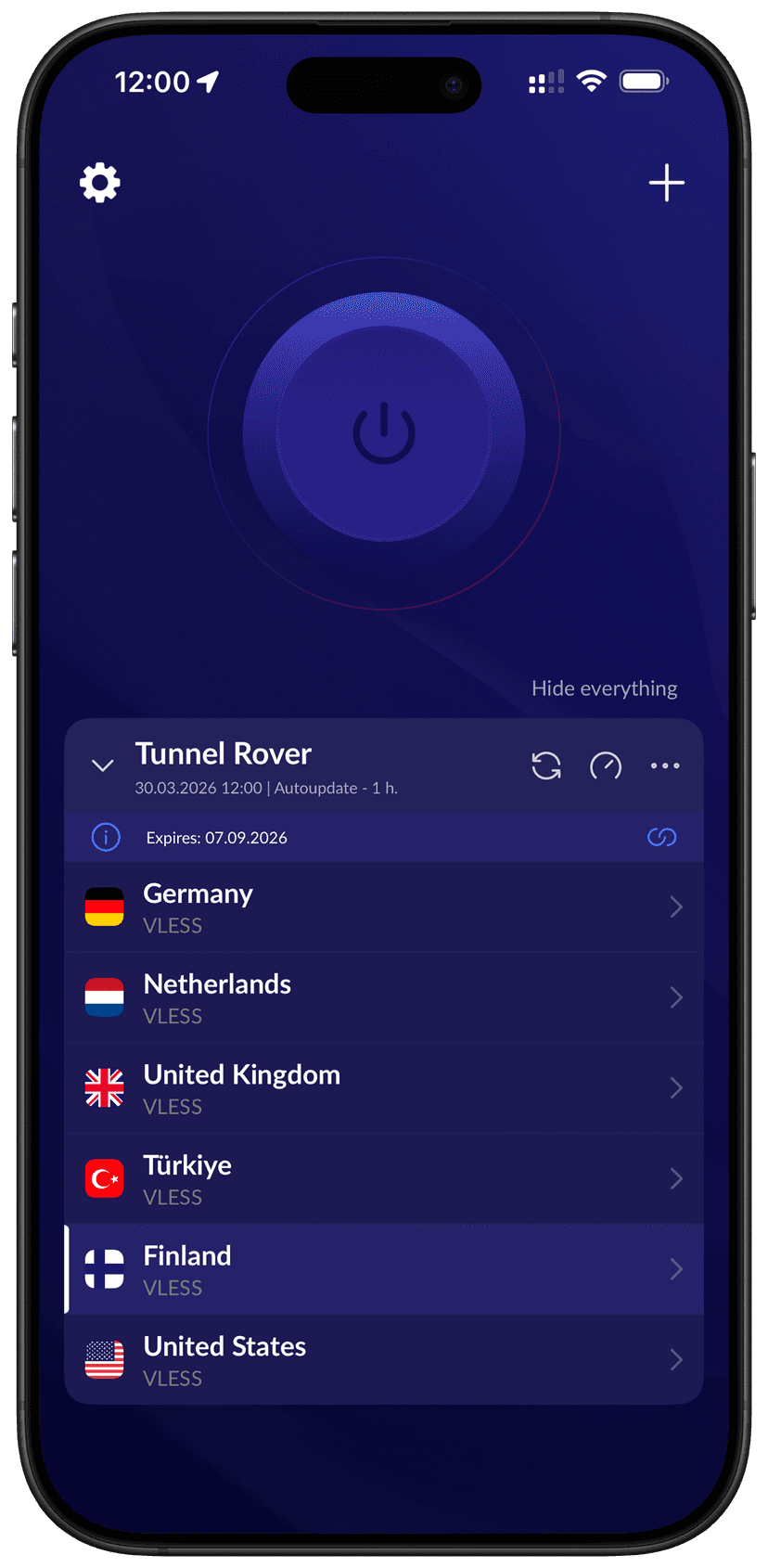Select the United Kingdom server
Screen dimensions: 768x1568
[x=371, y=1087]
